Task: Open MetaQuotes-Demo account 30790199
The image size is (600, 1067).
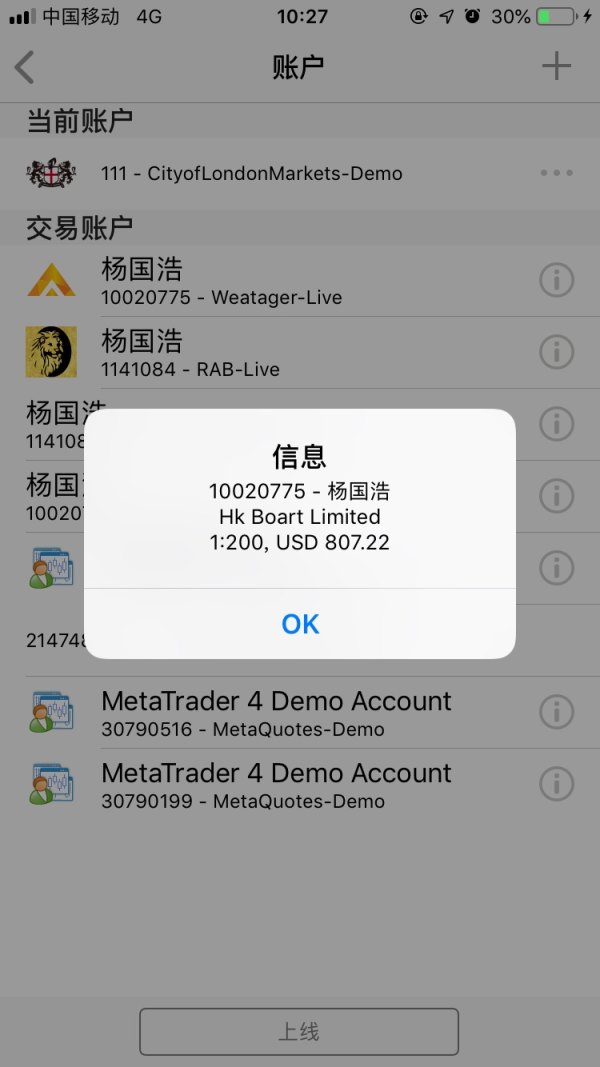Action: click(x=276, y=785)
